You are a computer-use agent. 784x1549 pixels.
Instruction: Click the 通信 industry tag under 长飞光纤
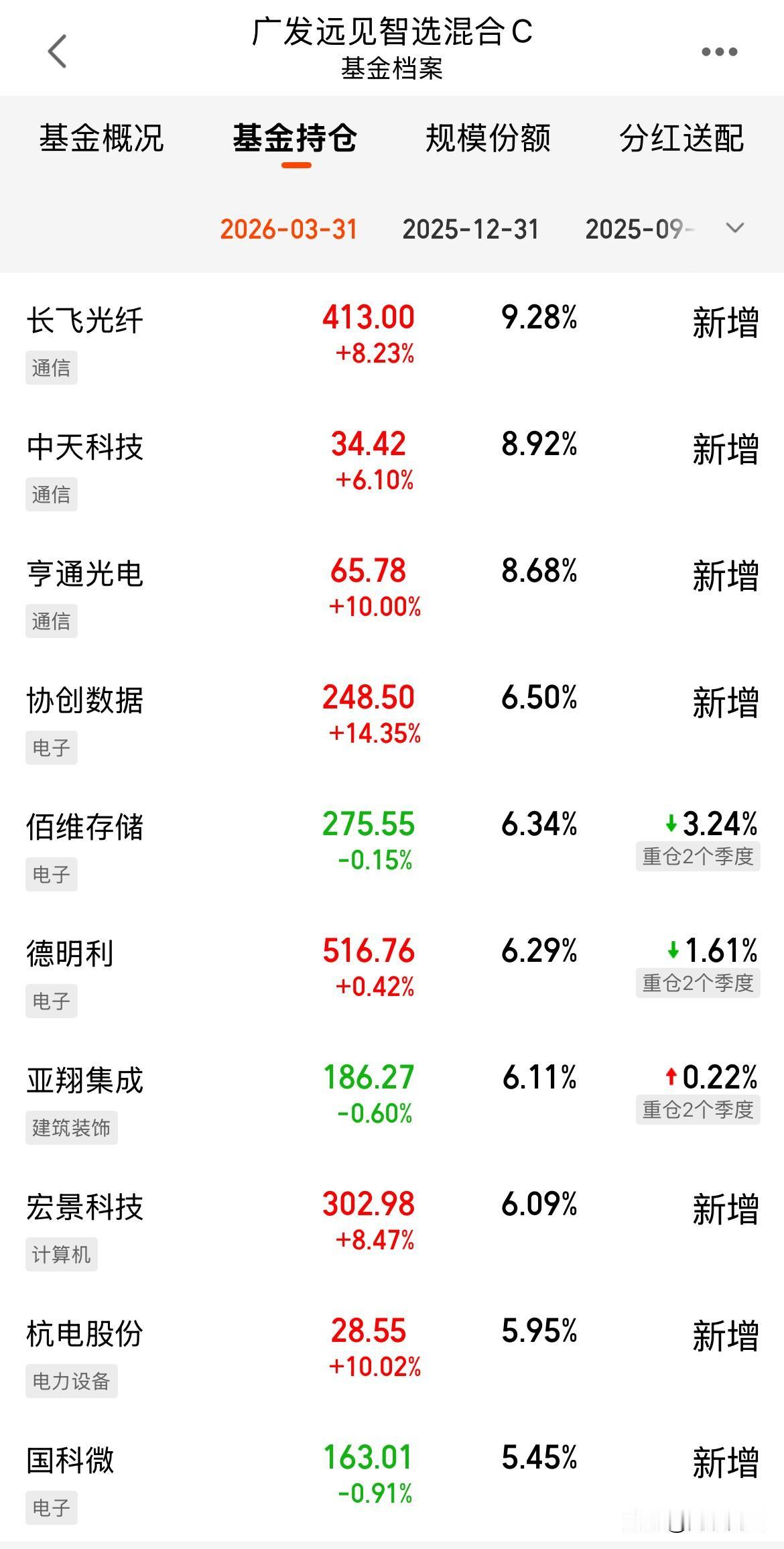[52, 368]
